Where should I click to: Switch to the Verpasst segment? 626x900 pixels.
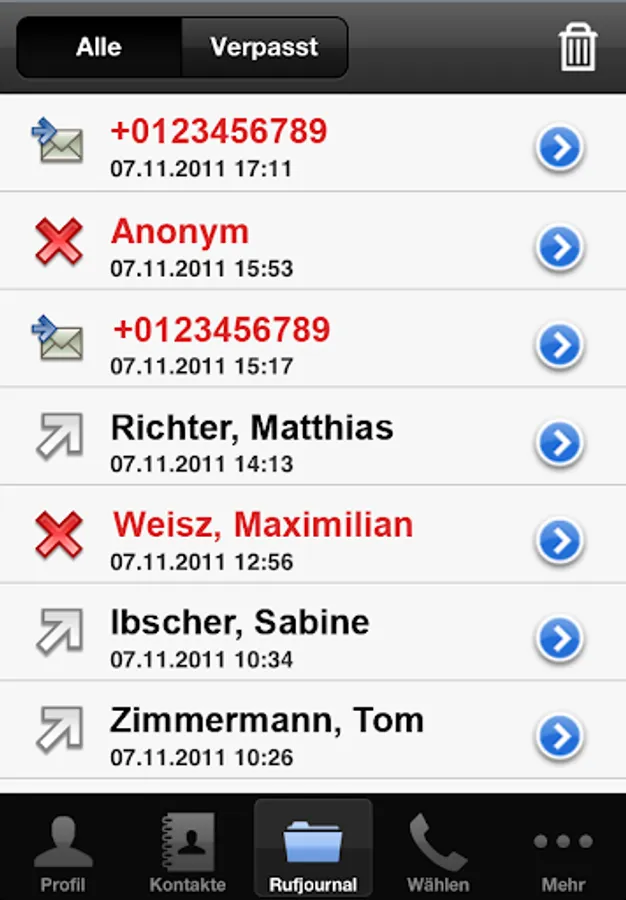click(x=264, y=47)
